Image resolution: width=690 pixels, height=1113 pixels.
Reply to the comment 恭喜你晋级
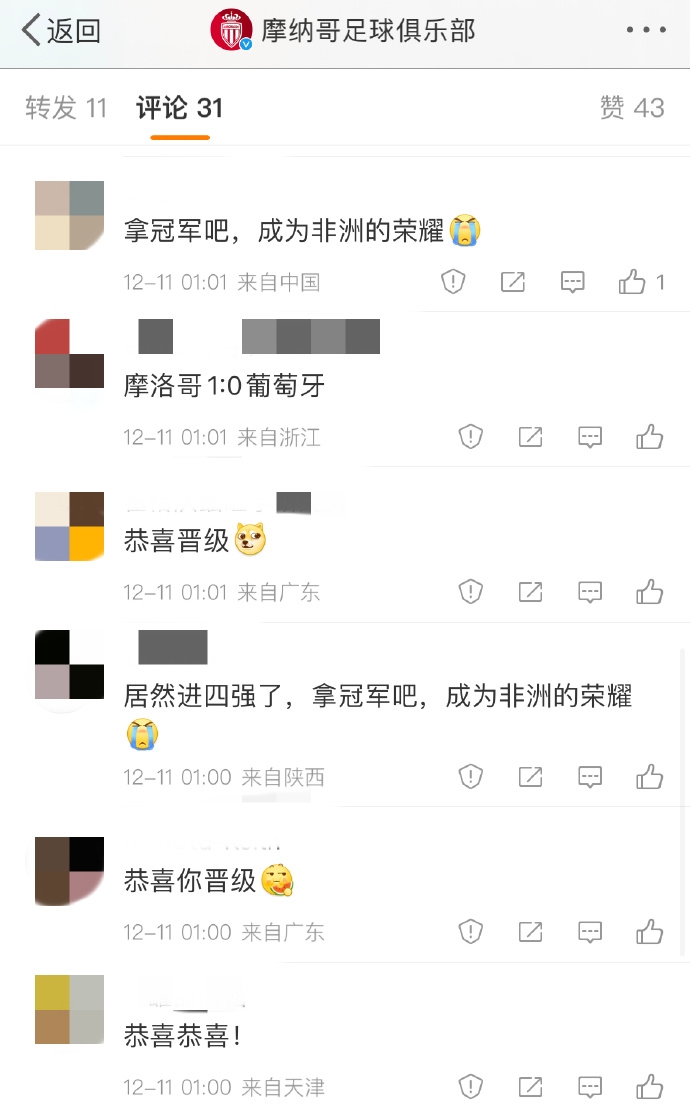(x=590, y=932)
